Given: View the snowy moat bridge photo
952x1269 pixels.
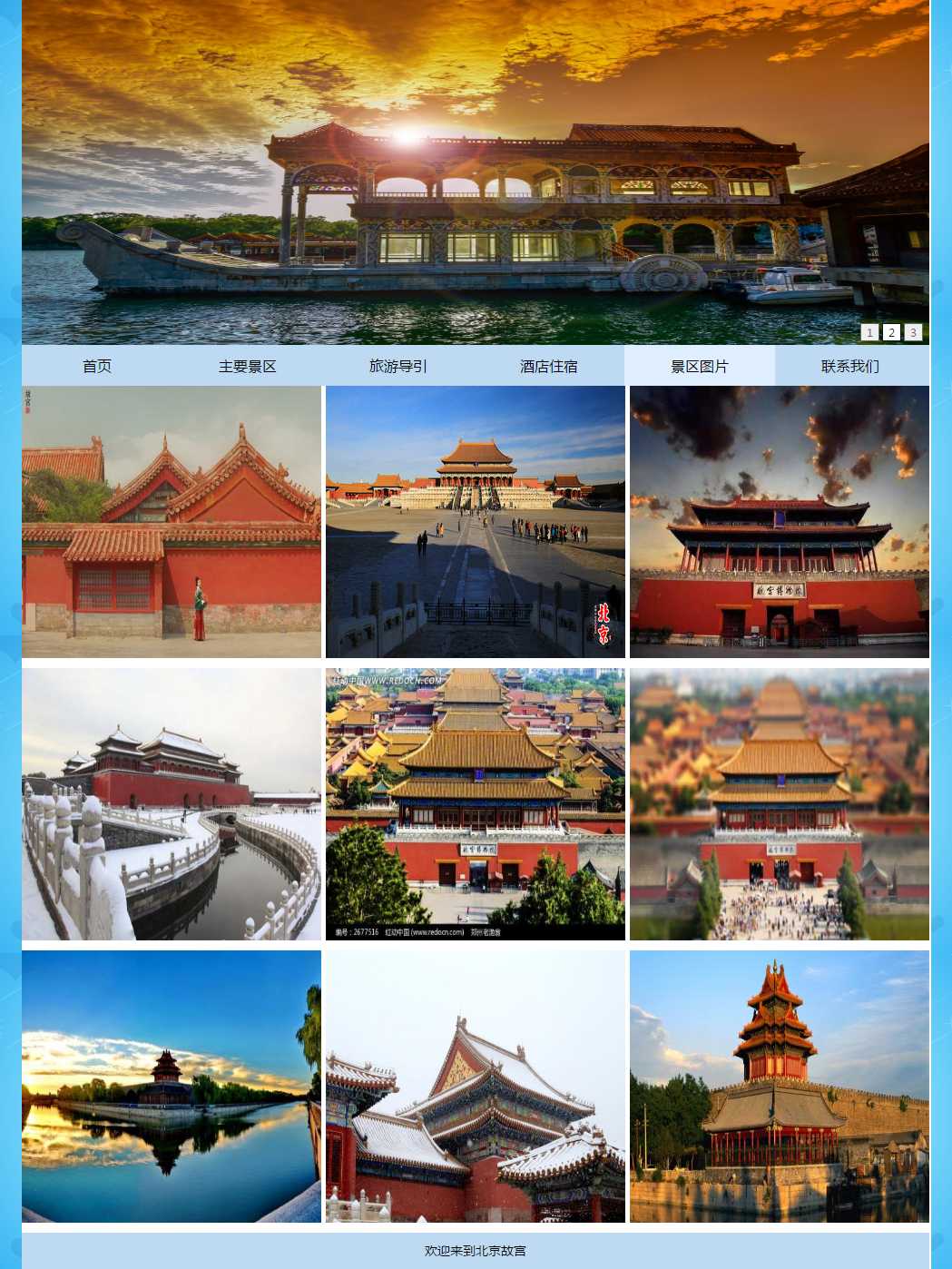Looking at the screenshot, I should coord(172,804).
